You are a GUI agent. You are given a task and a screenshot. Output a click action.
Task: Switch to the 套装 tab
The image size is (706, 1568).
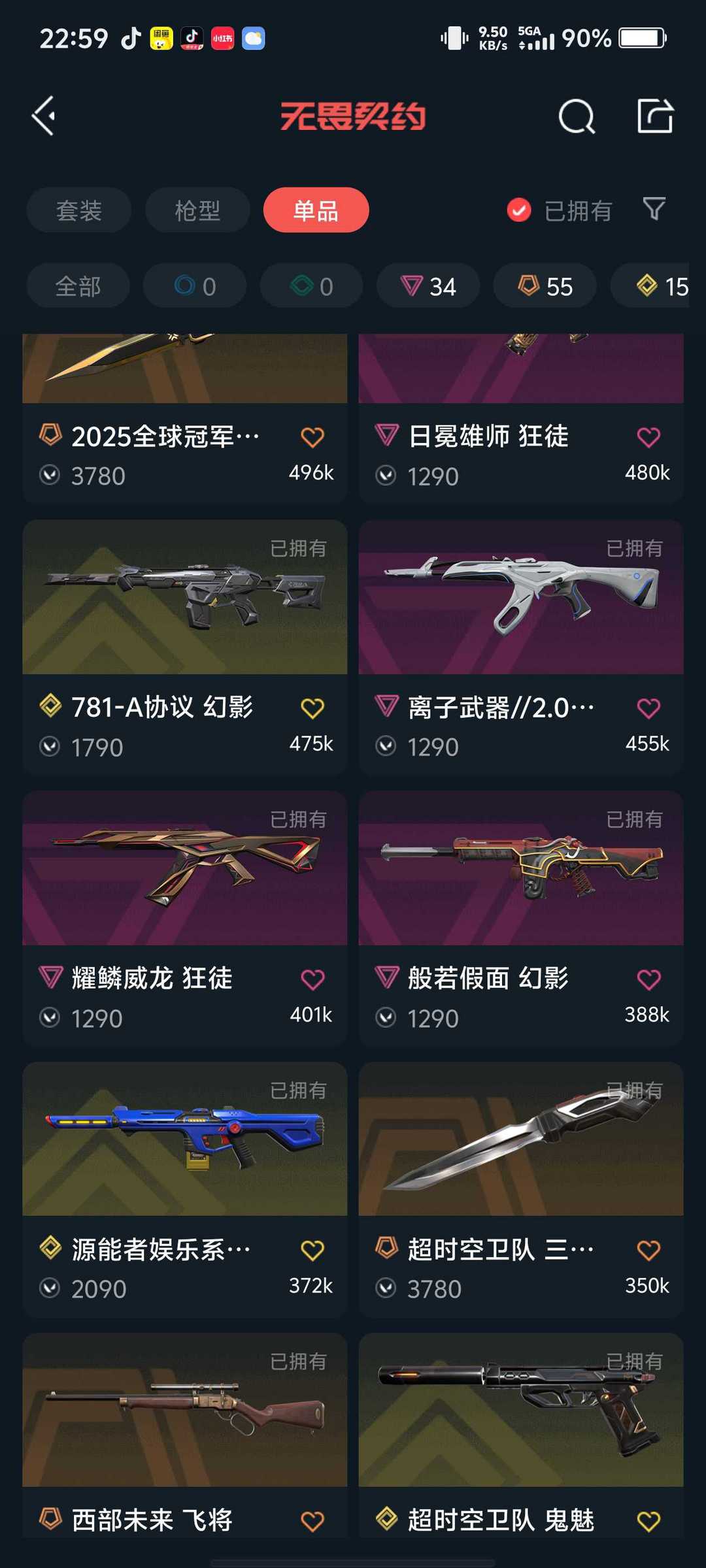pyautogui.click(x=79, y=210)
